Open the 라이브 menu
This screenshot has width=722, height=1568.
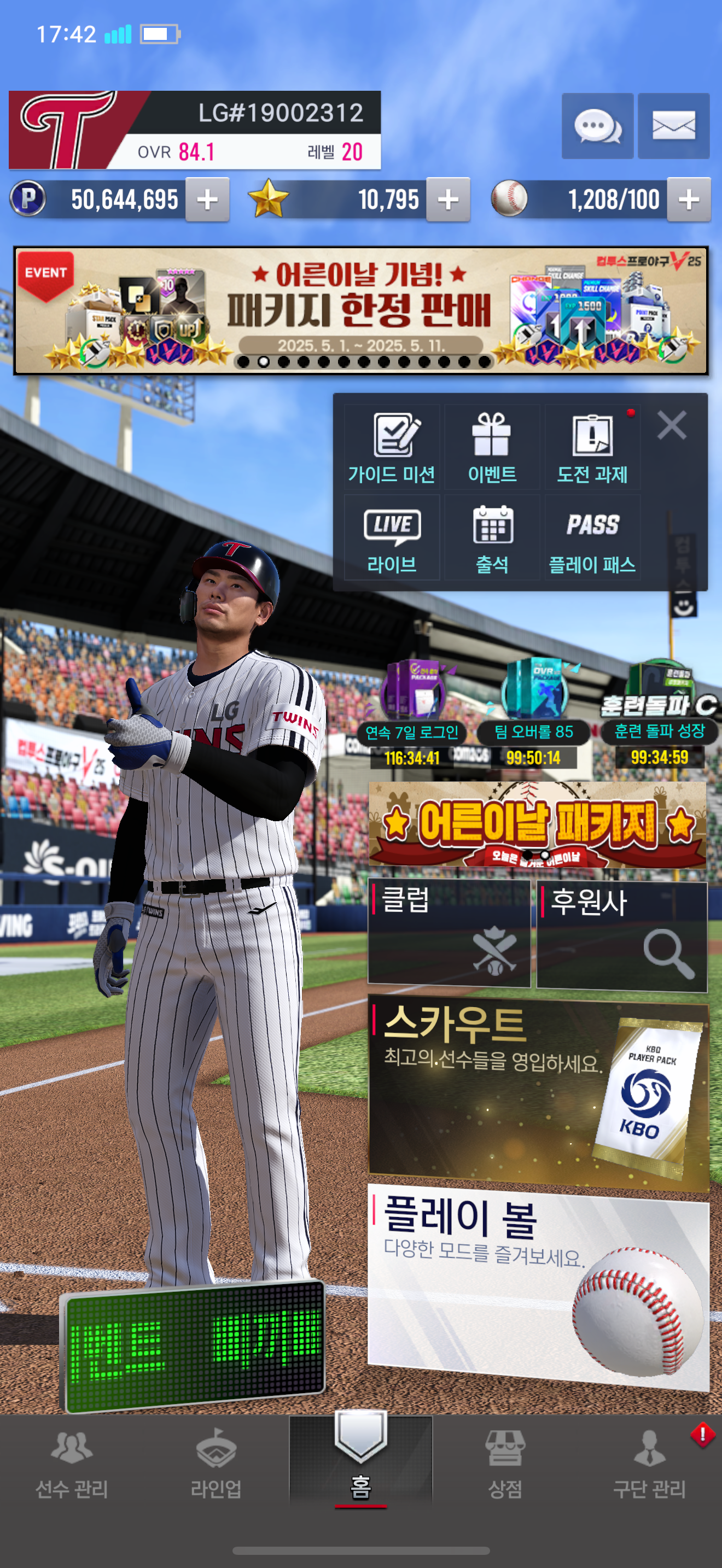click(392, 537)
